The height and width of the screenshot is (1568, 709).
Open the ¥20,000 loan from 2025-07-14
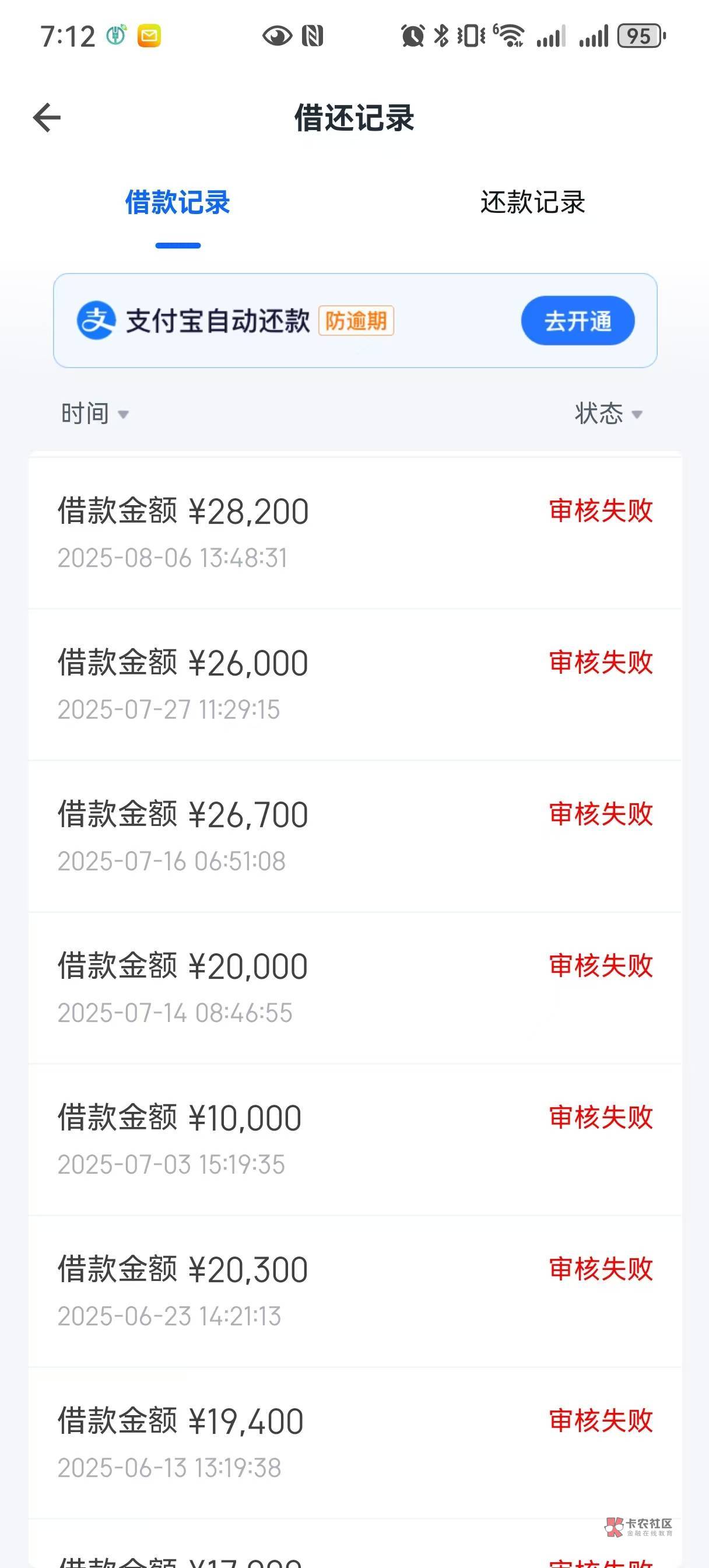(x=355, y=988)
